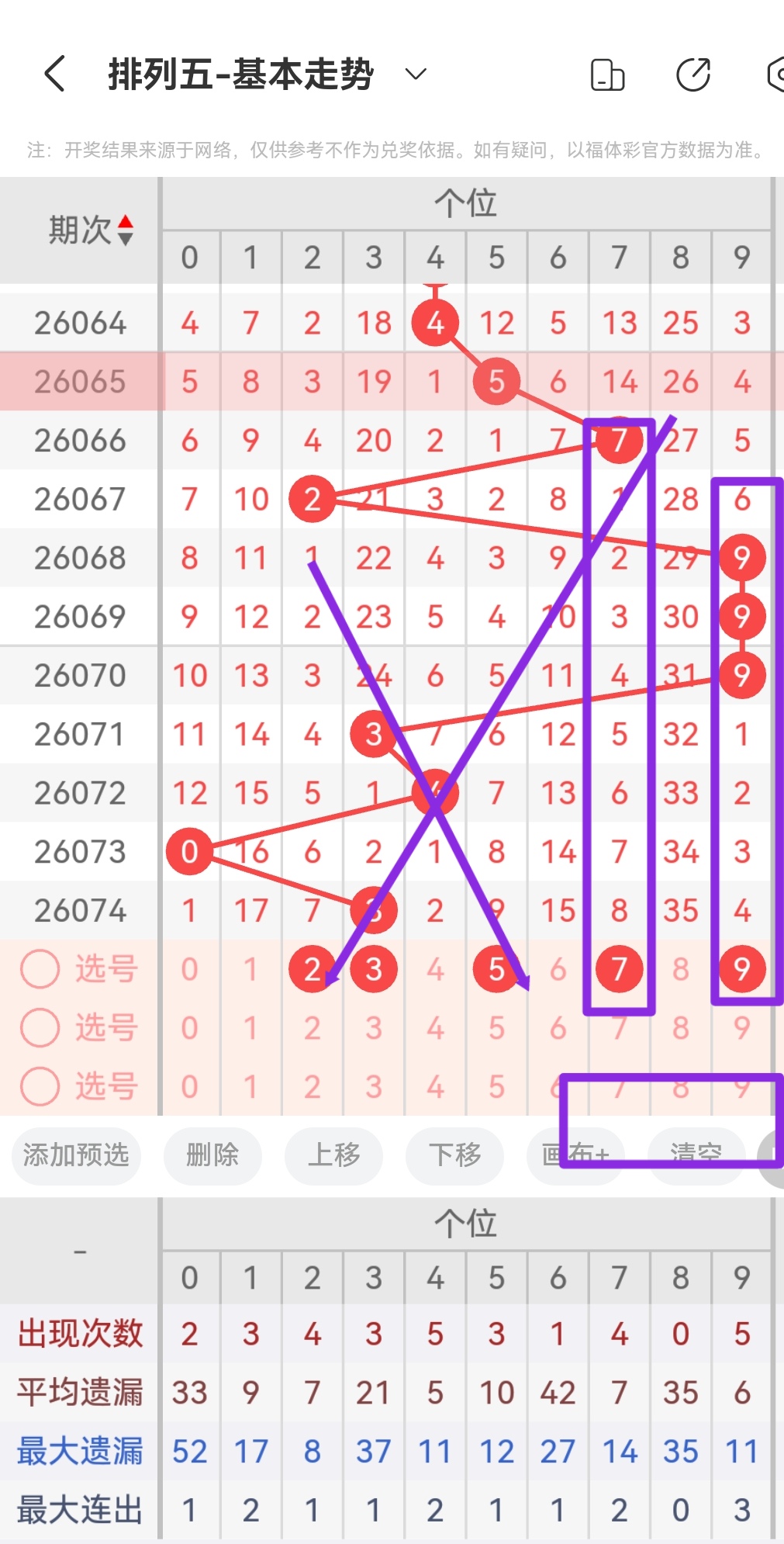Screen dimensions: 784x1544
Task: Tap the 删除 delete button
Action: tap(212, 1155)
